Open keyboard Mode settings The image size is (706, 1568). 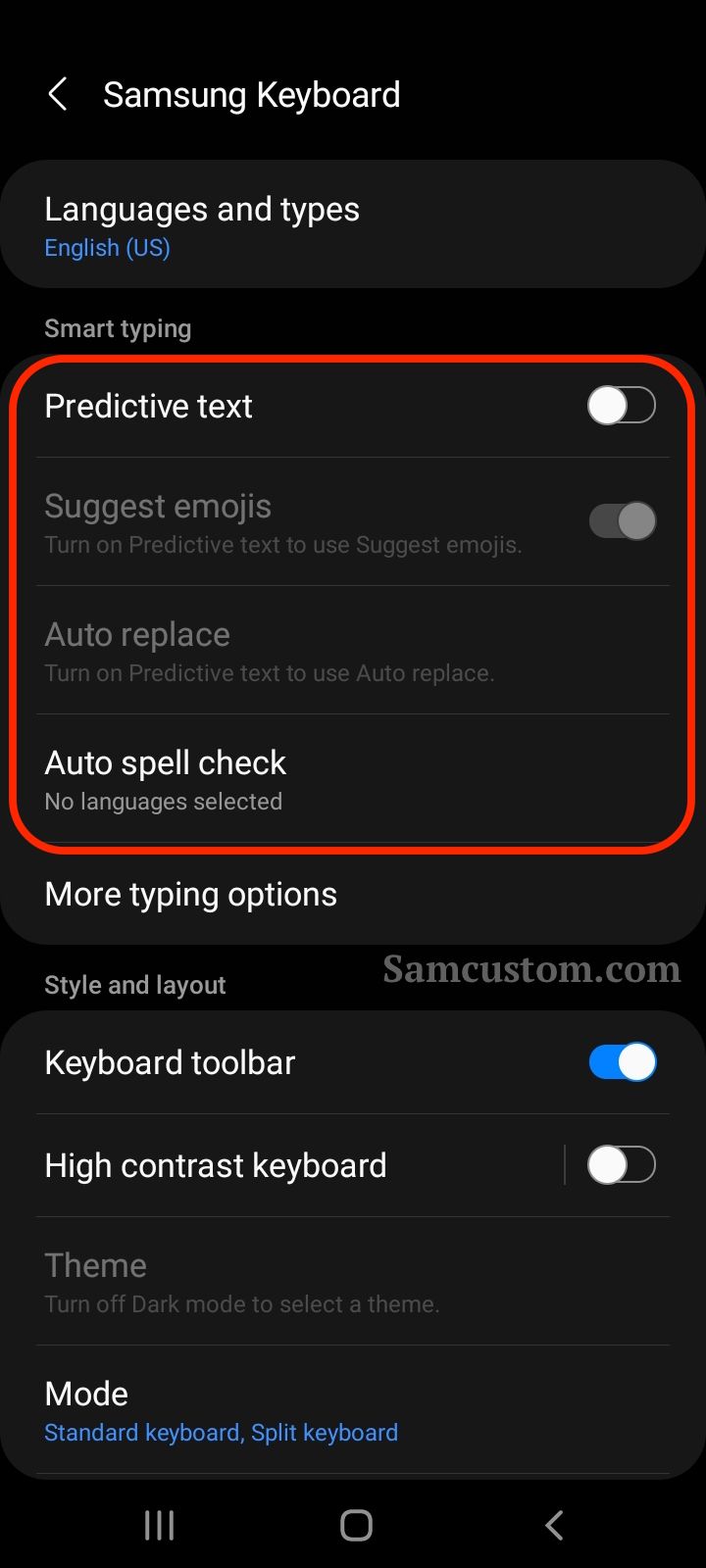(353, 1410)
